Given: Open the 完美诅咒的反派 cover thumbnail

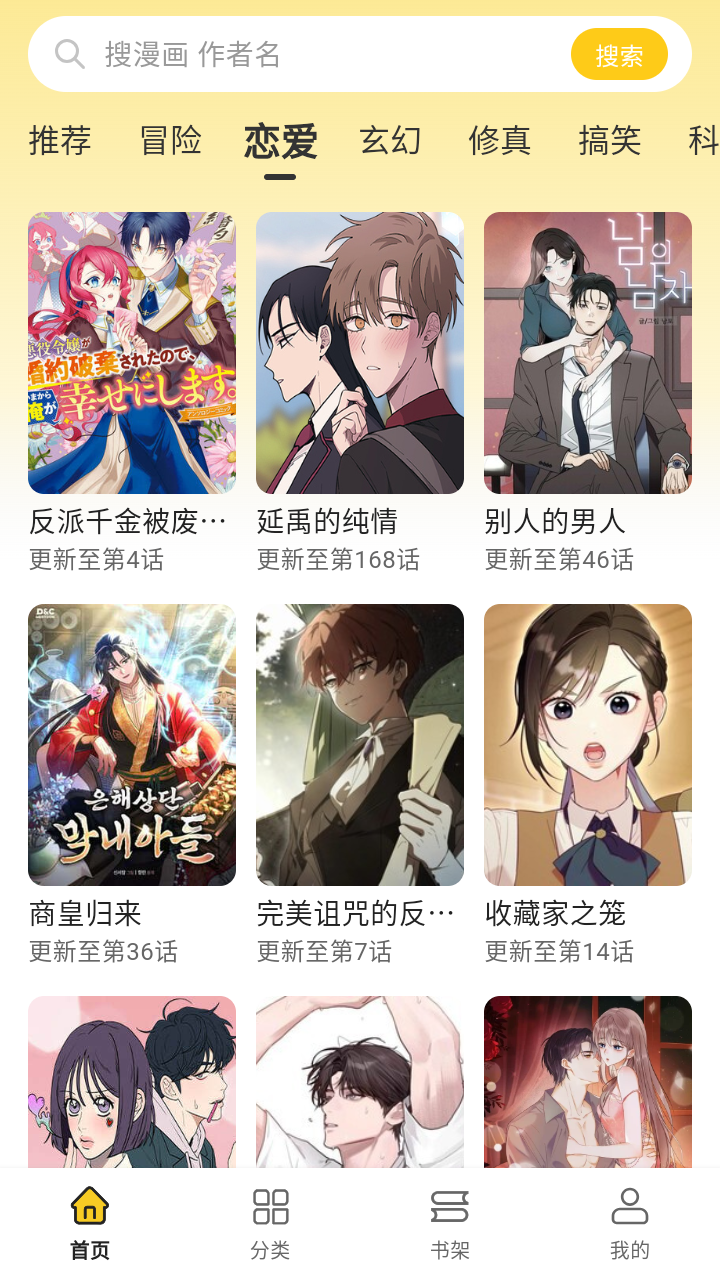Looking at the screenshot, I should pos(360,744).
